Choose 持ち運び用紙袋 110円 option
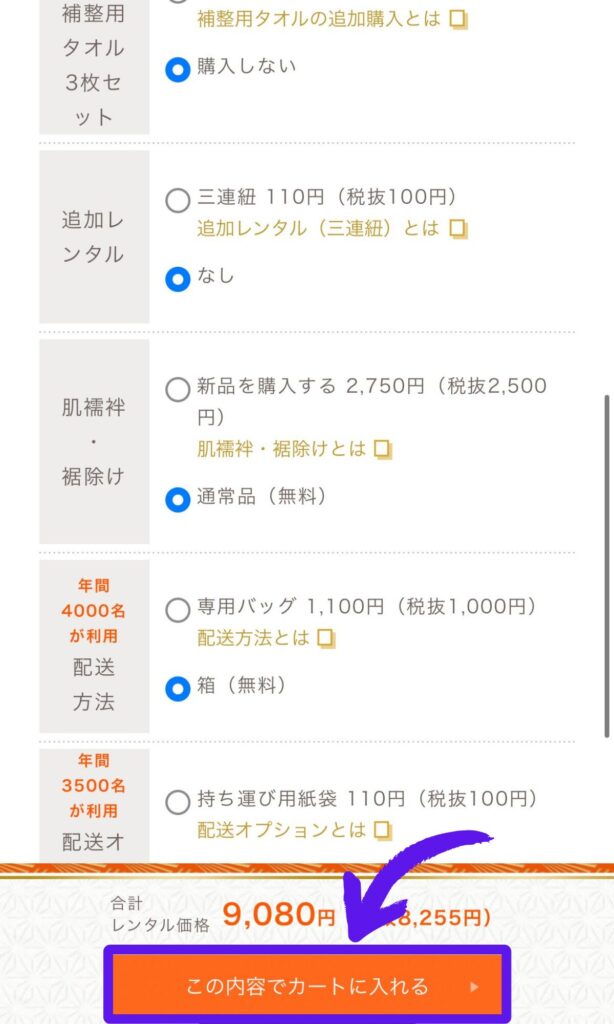This screenshot has width=614, height=1024. [178, 802]
